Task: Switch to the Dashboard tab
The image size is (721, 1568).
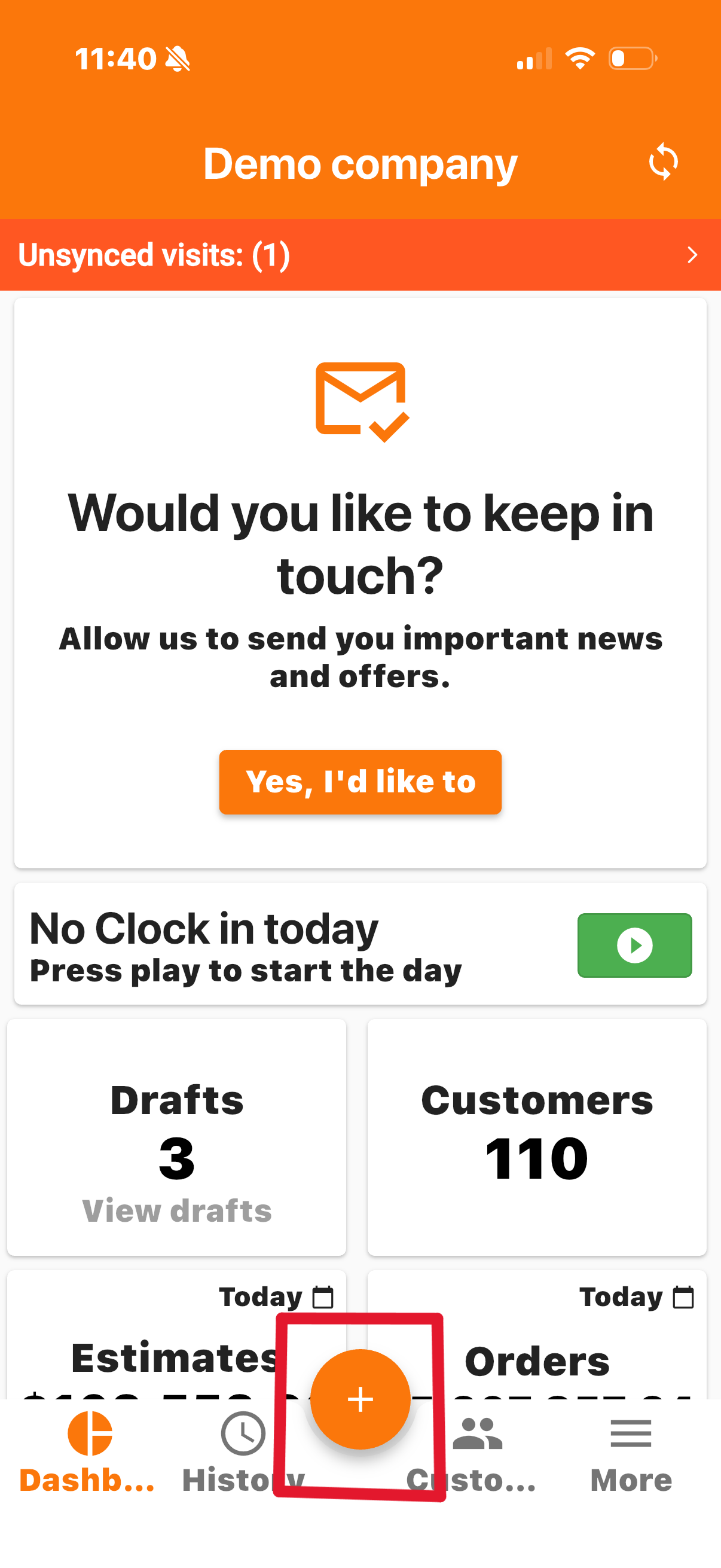Action: pyautogui.click(x=89, y=1453)
